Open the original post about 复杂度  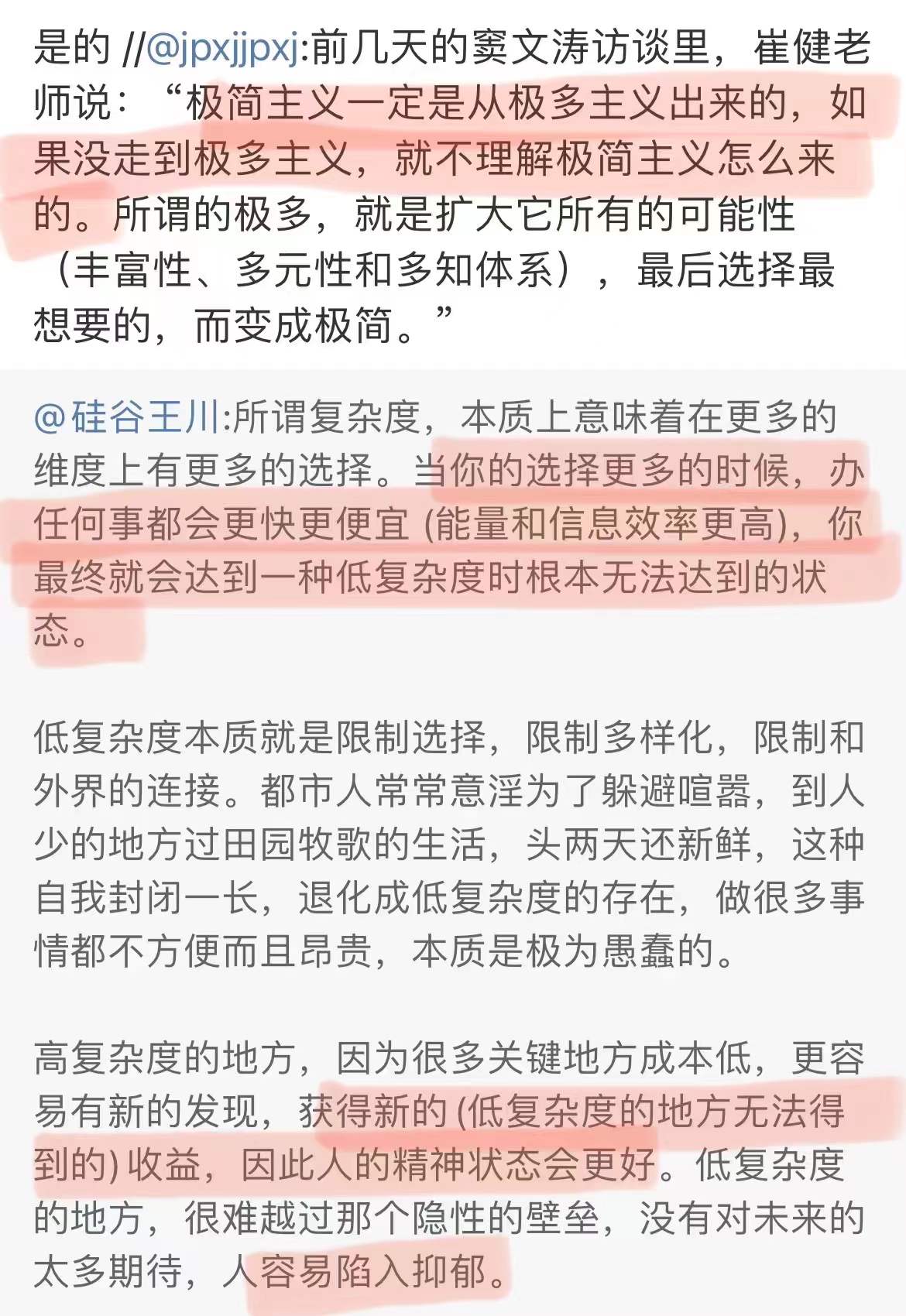coord(449,844)
